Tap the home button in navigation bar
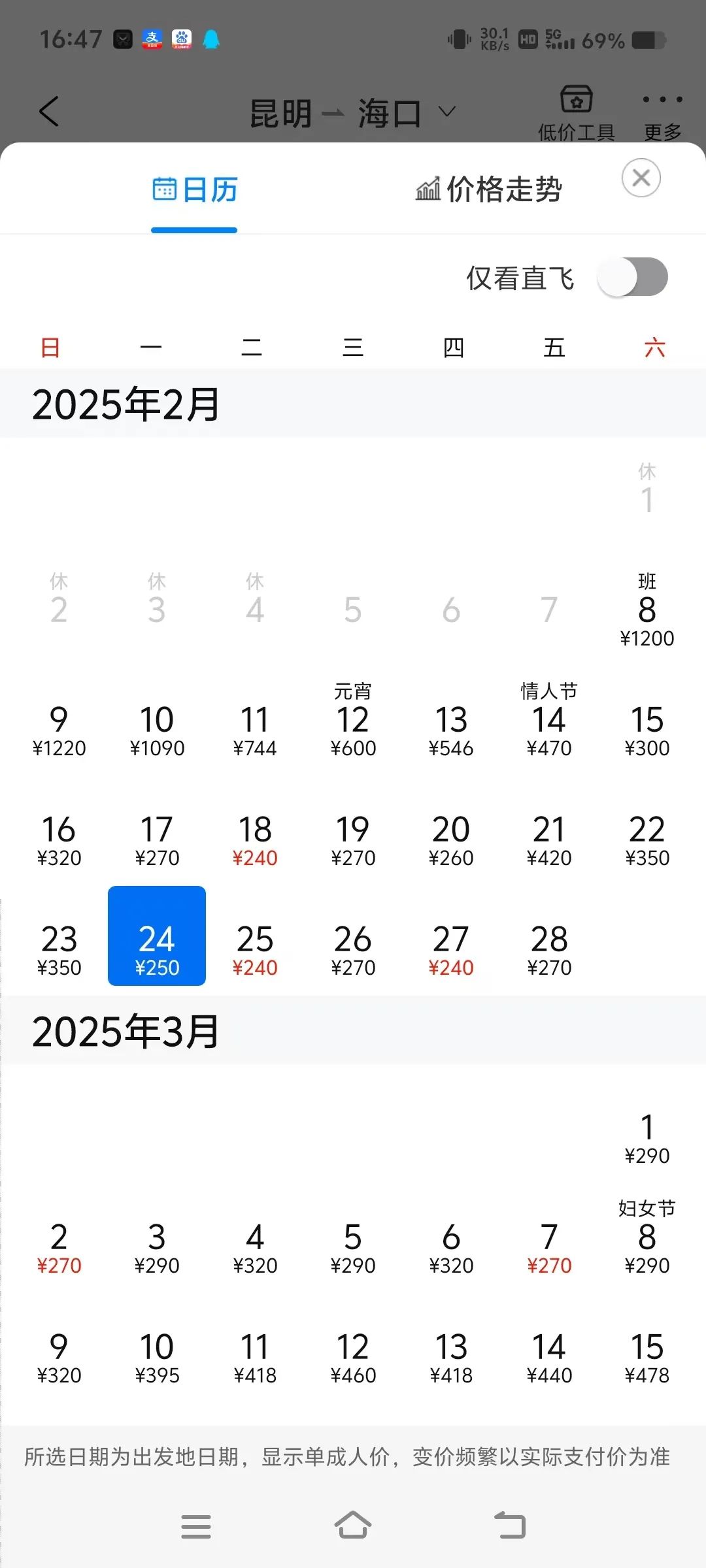Image resolution: width=706 pixels, height=1568 pixels. click(x=353, y=1526)
